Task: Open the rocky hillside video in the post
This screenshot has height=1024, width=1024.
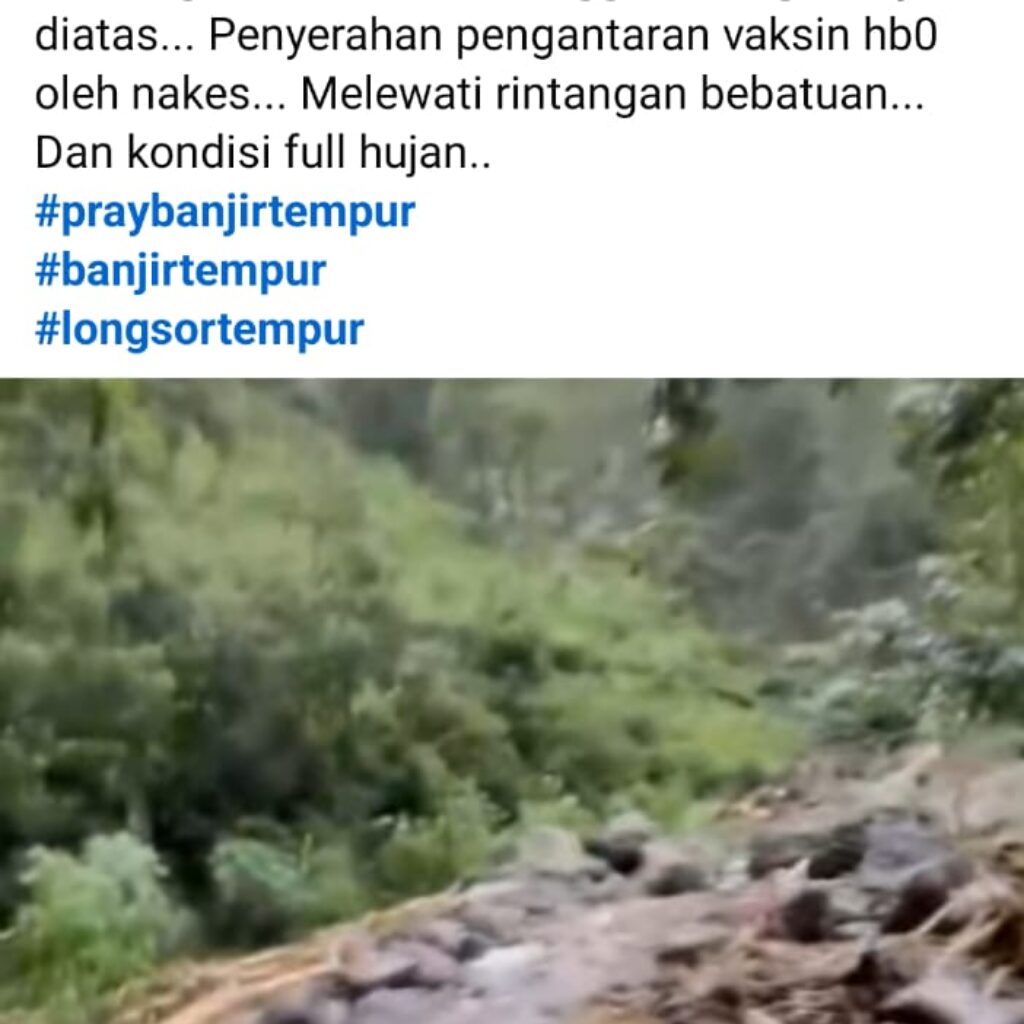Action: pyautogui.click(x=512, y=701)
